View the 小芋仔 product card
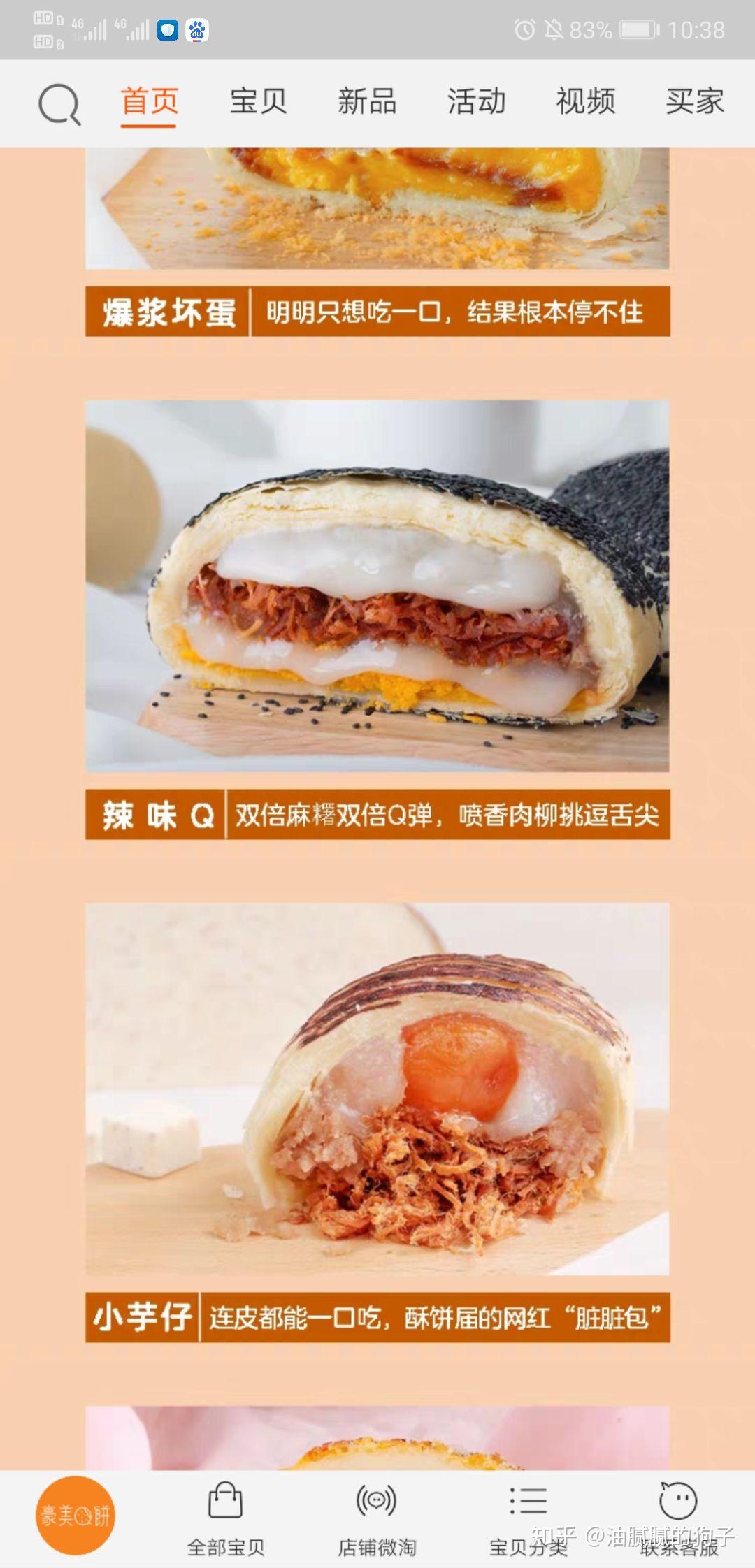This screenshot has width=755, height=1568. pos(377,1122)
